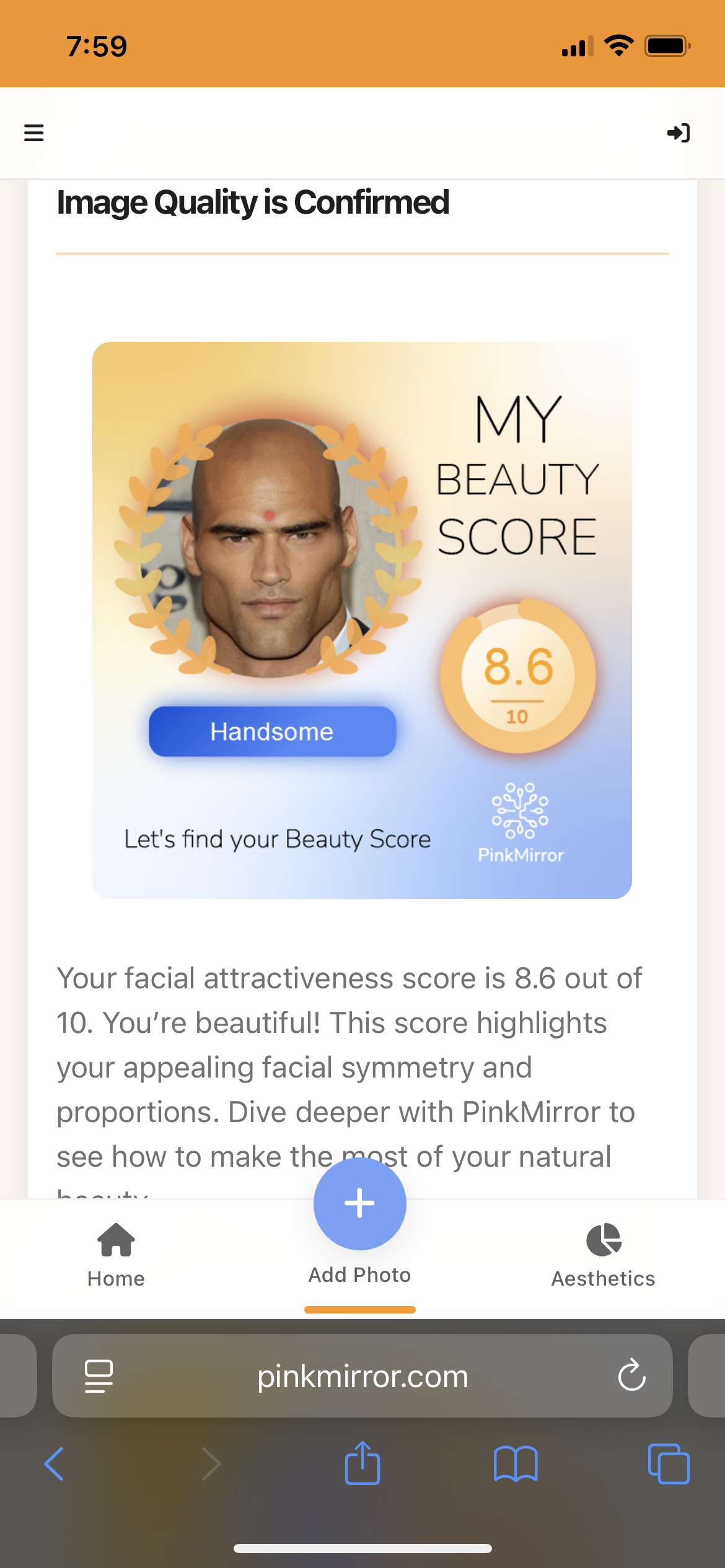Open the page settings icon in address bar

pyautogui.click(x=99, y=1376)
